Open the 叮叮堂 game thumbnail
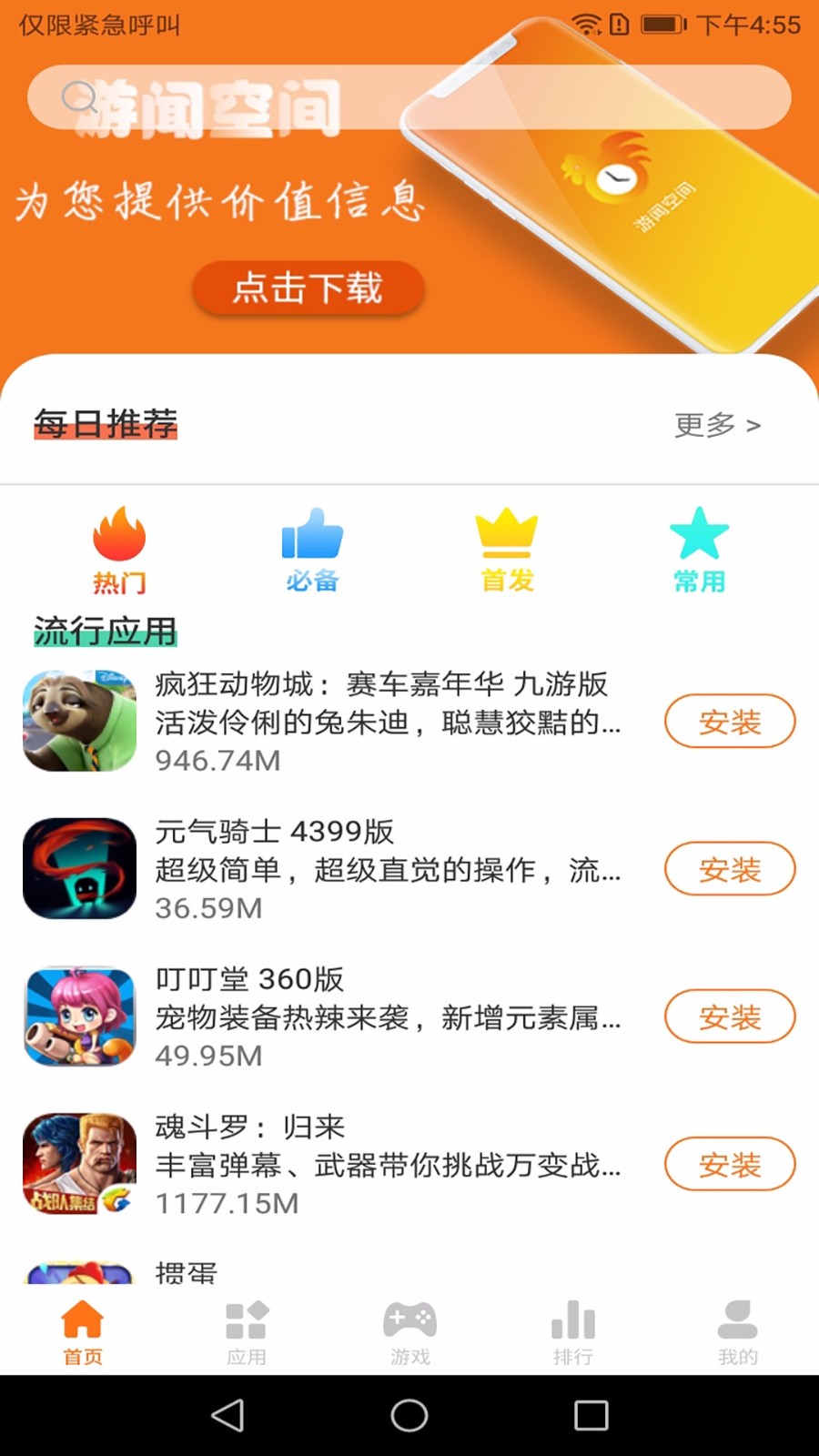The width and height of the screenshot is (819, 1456). point(79,1016)
